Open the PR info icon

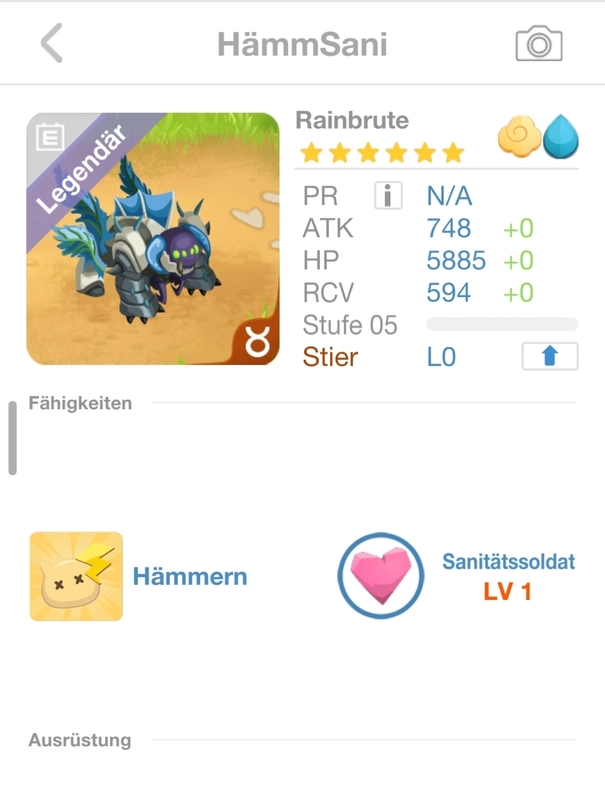(388, 196)
